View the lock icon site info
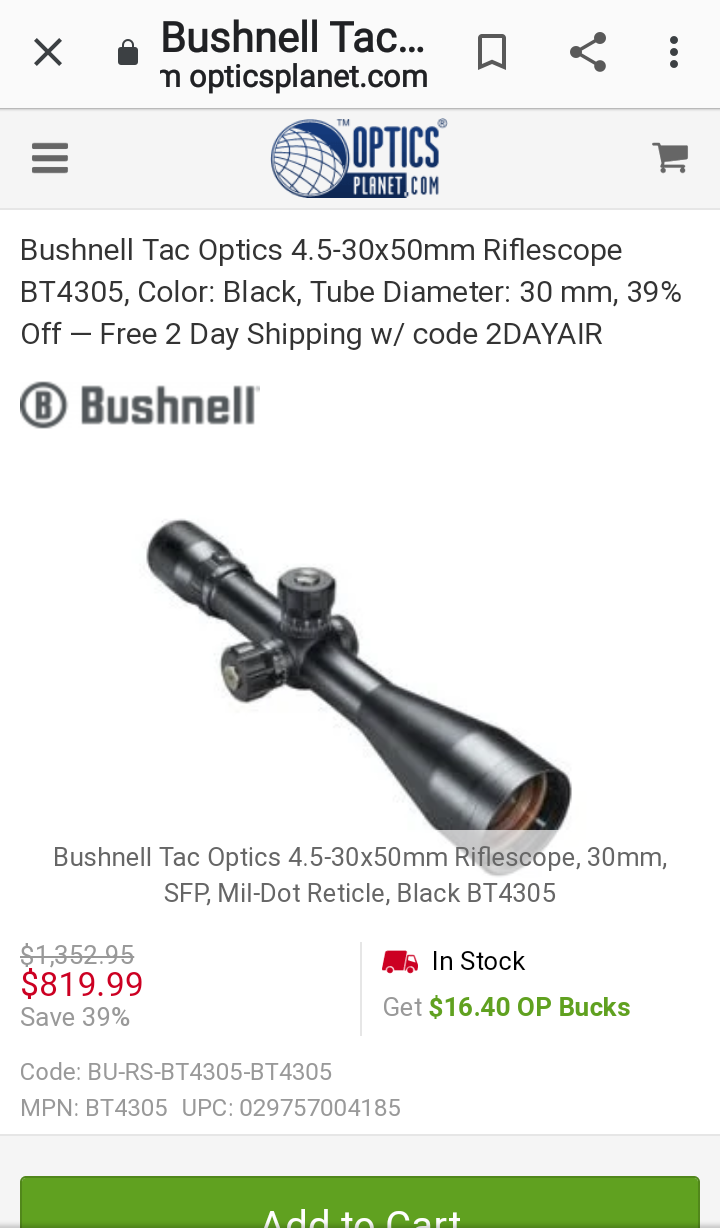 pos(128,53)
